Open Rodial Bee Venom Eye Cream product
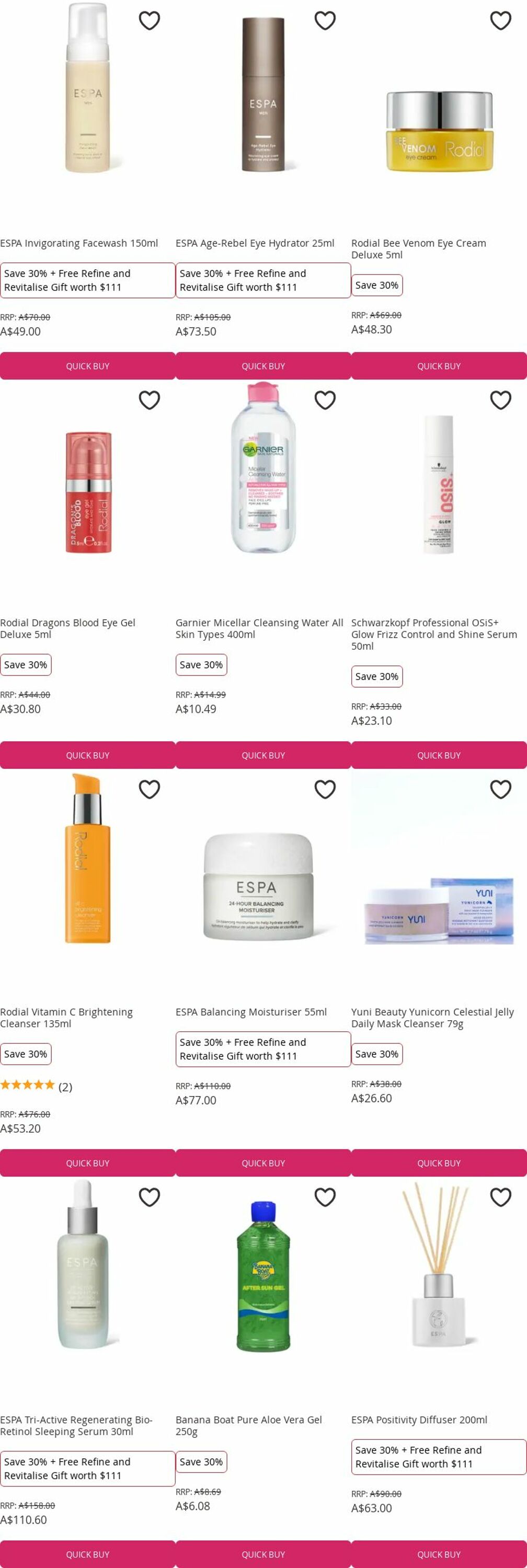 (418, 248)
